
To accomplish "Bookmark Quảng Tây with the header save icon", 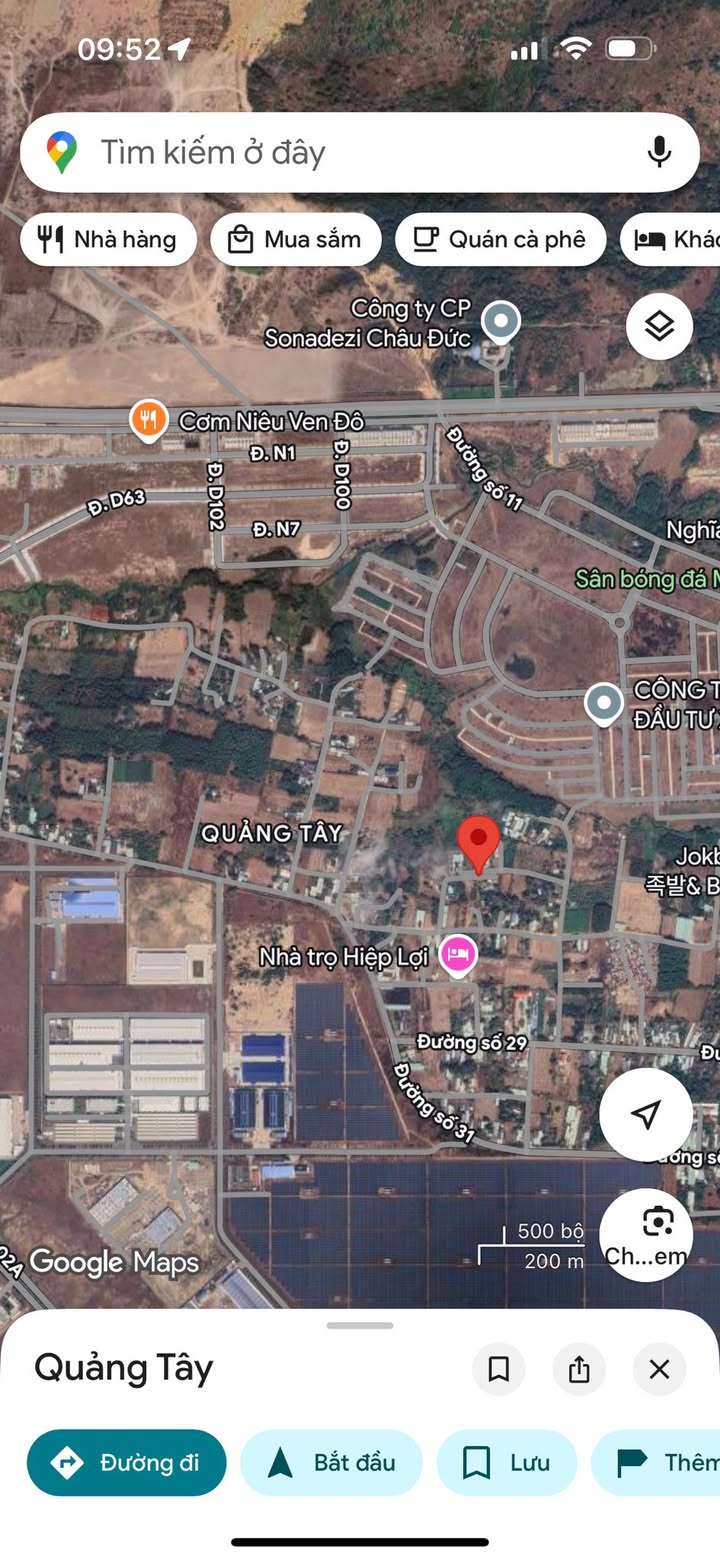I will (x=498, y=1369).
